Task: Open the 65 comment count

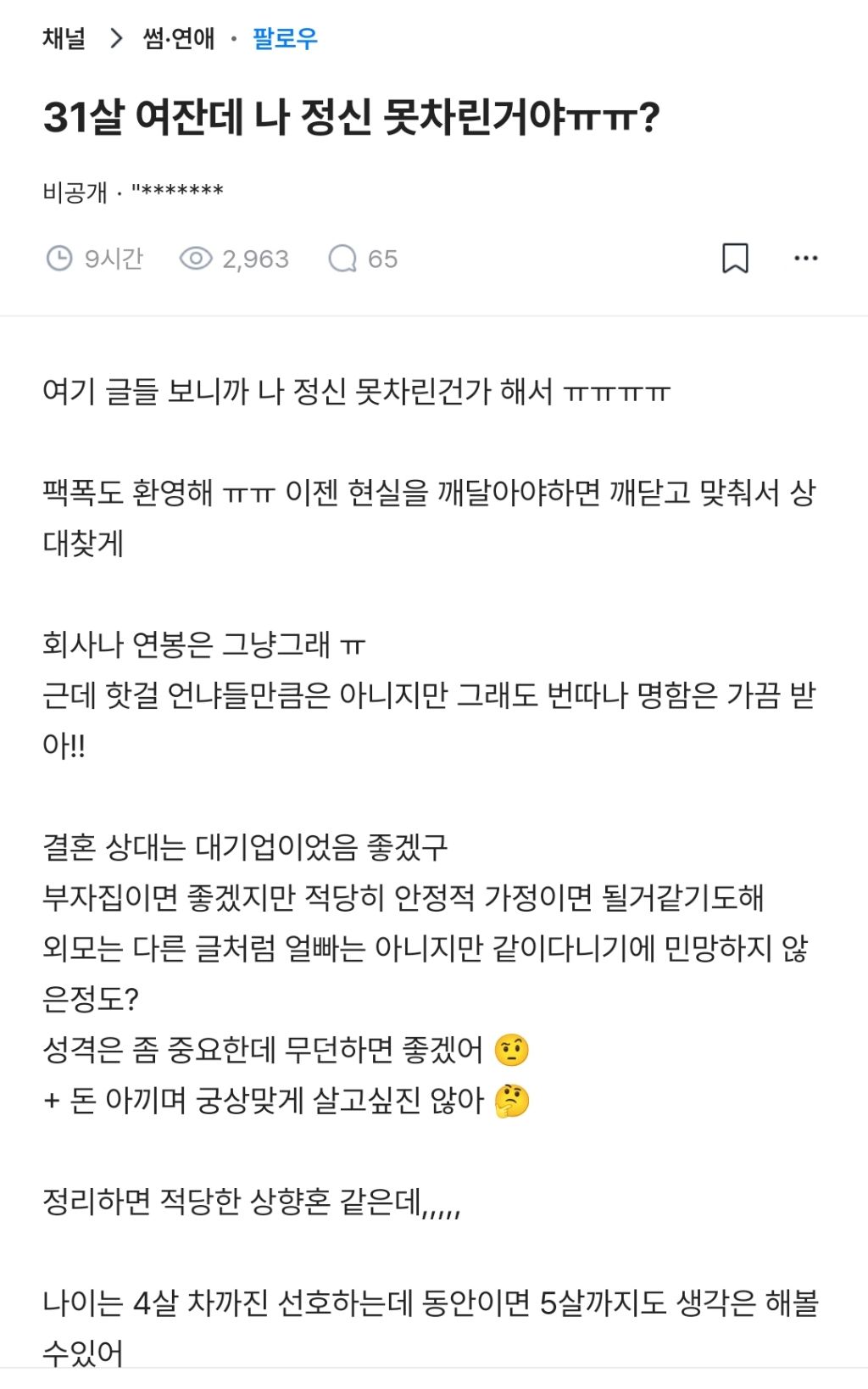Action: [382, 259]
